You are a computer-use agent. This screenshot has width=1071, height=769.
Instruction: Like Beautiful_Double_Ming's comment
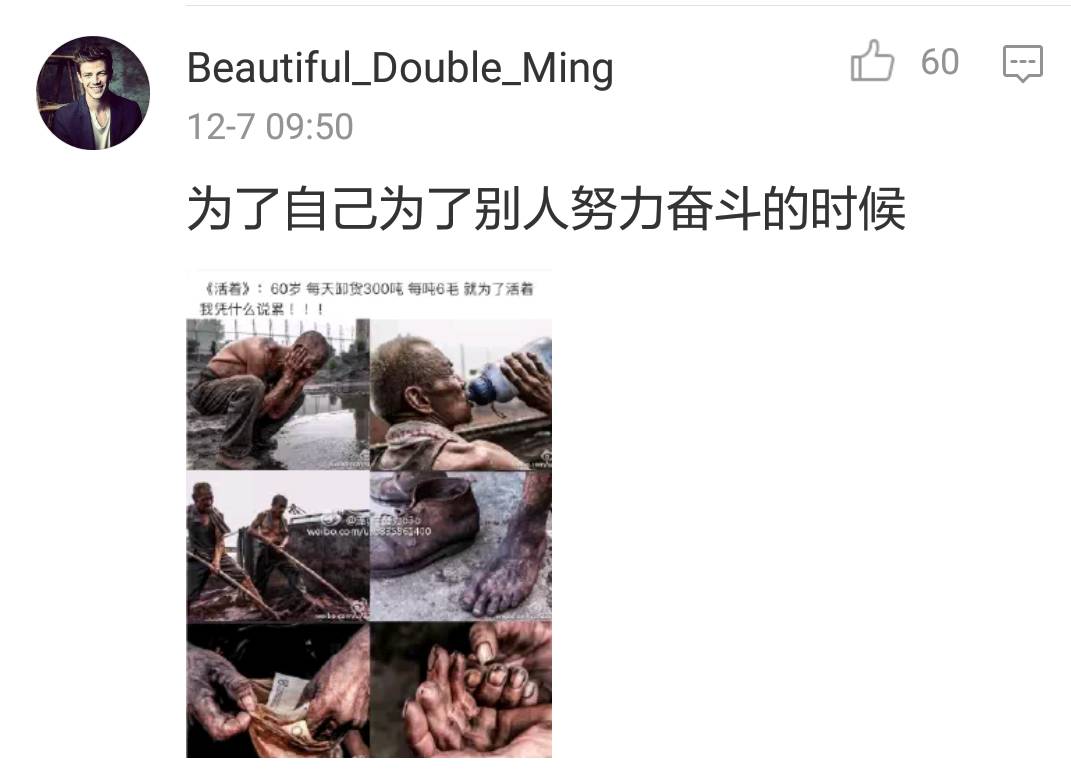point(872,62)
